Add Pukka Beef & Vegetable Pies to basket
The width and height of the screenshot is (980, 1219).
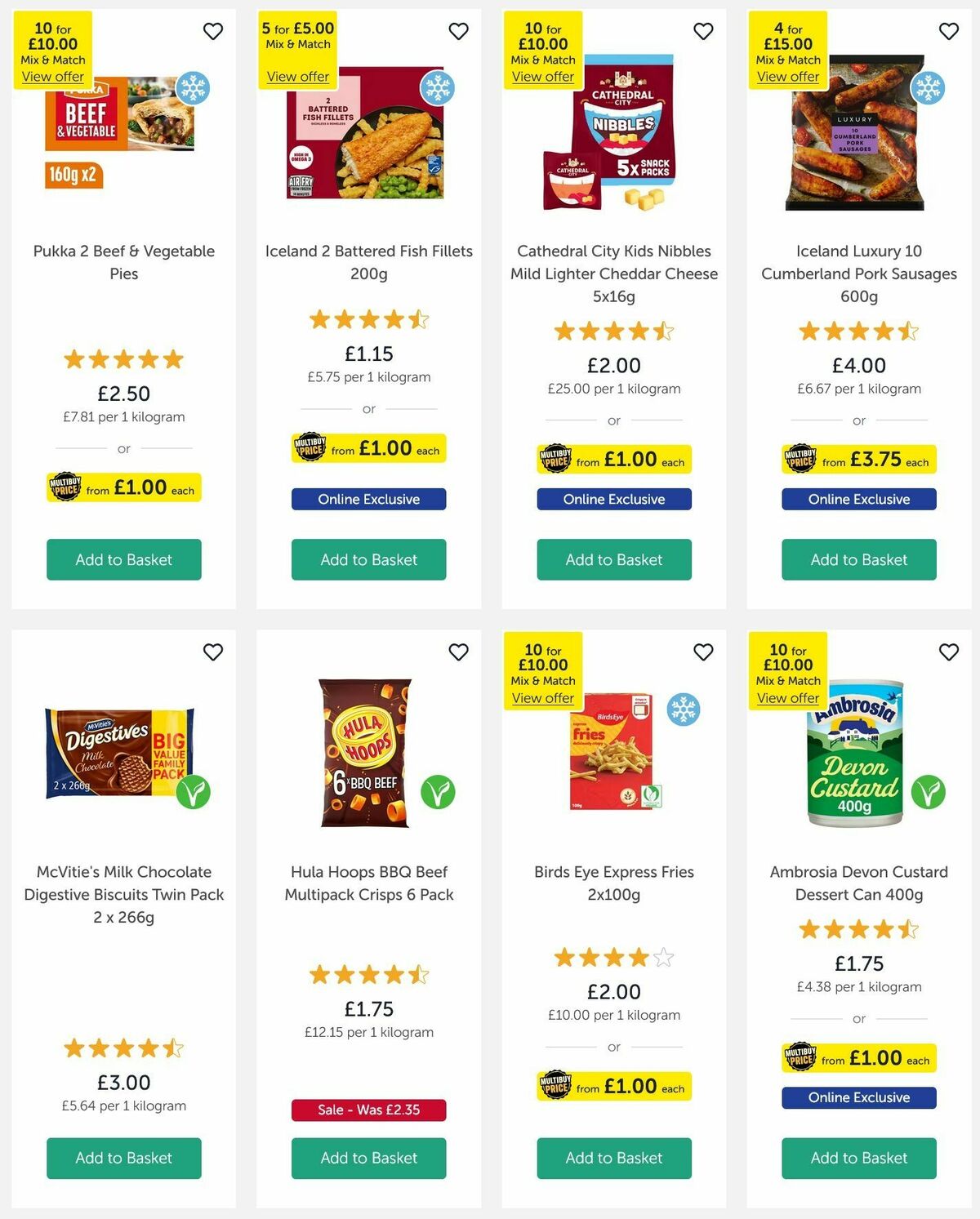coord(123,560)
